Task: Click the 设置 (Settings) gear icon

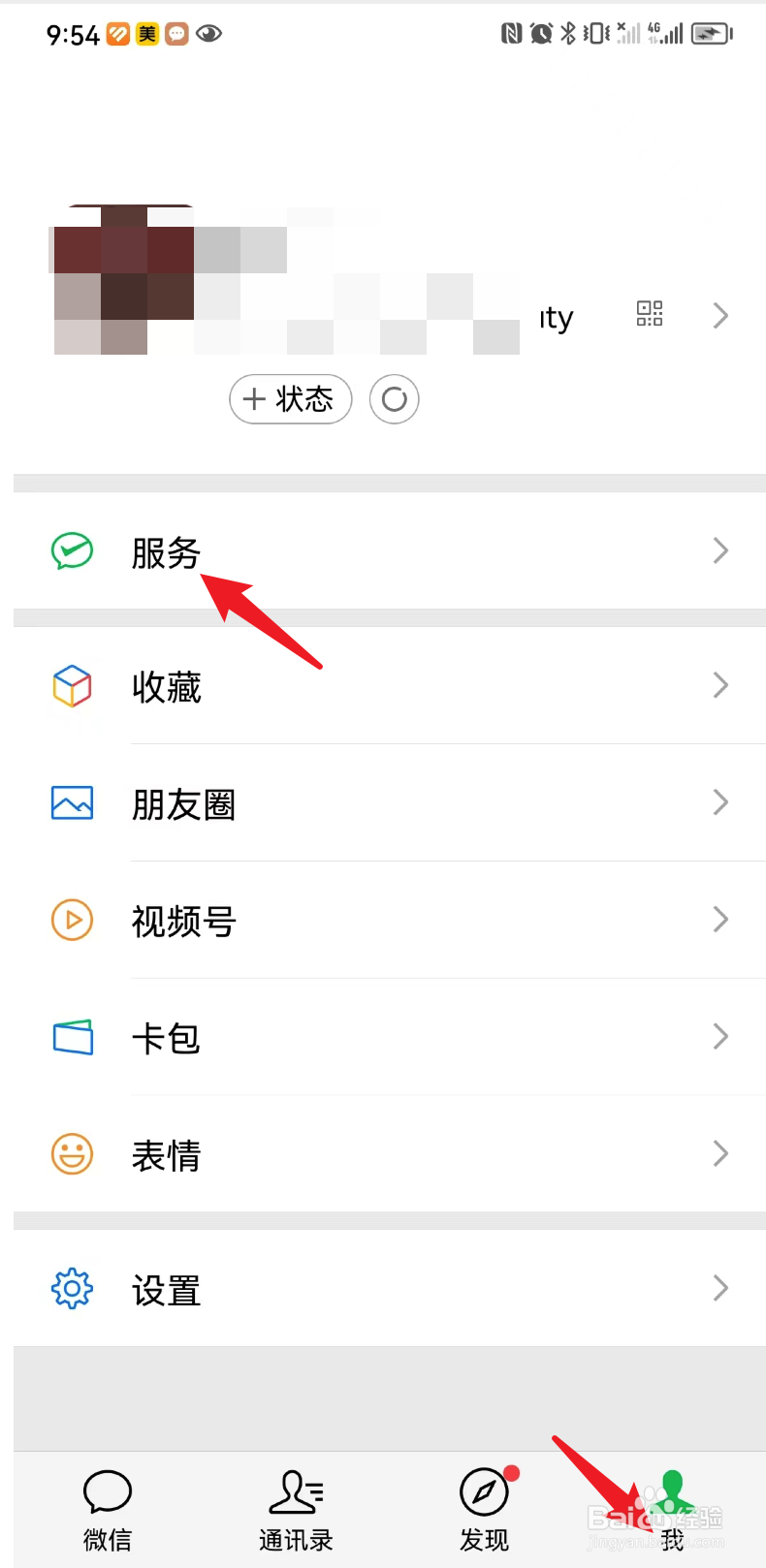Action: click(x=71, y=1288)
